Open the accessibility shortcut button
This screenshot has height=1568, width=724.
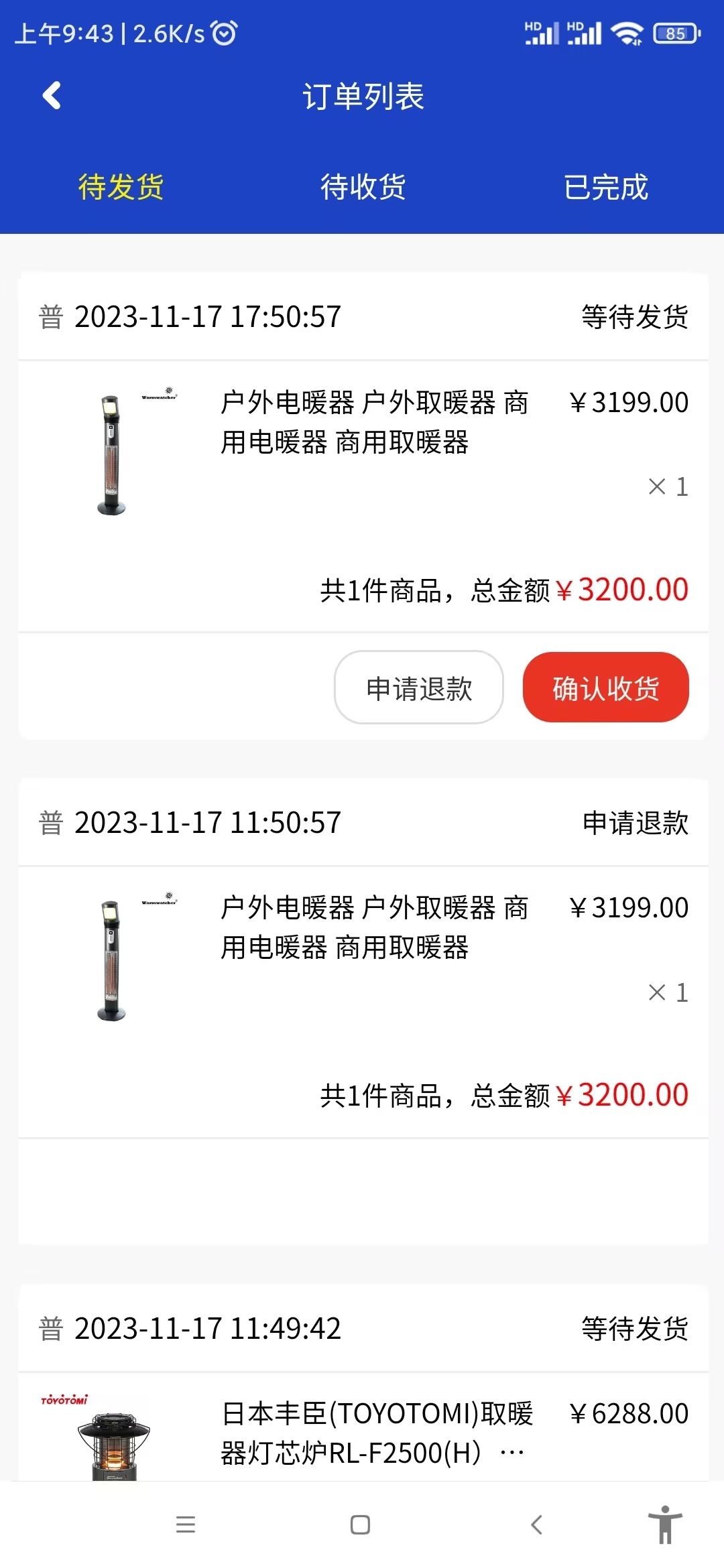[664, 1524]
